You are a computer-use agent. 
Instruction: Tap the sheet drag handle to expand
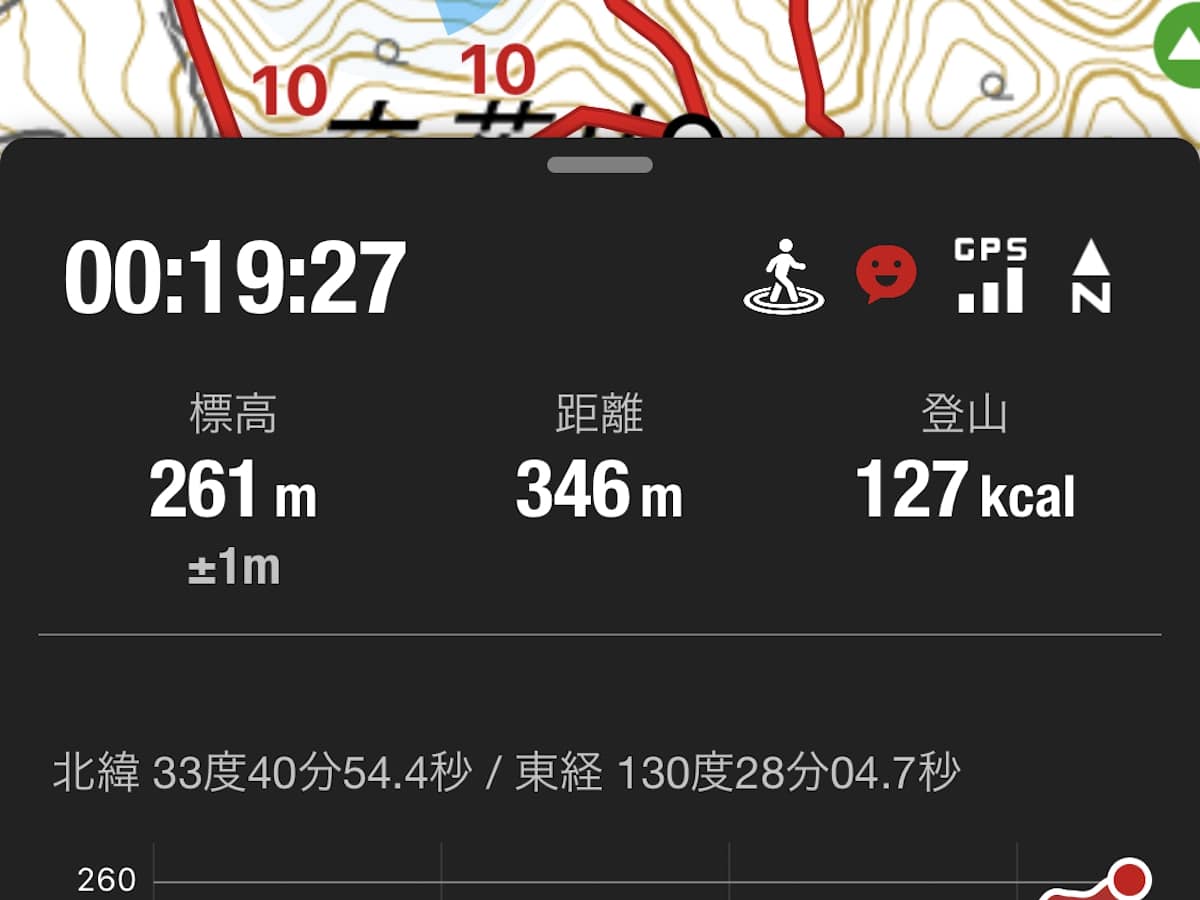pos(600,165)
